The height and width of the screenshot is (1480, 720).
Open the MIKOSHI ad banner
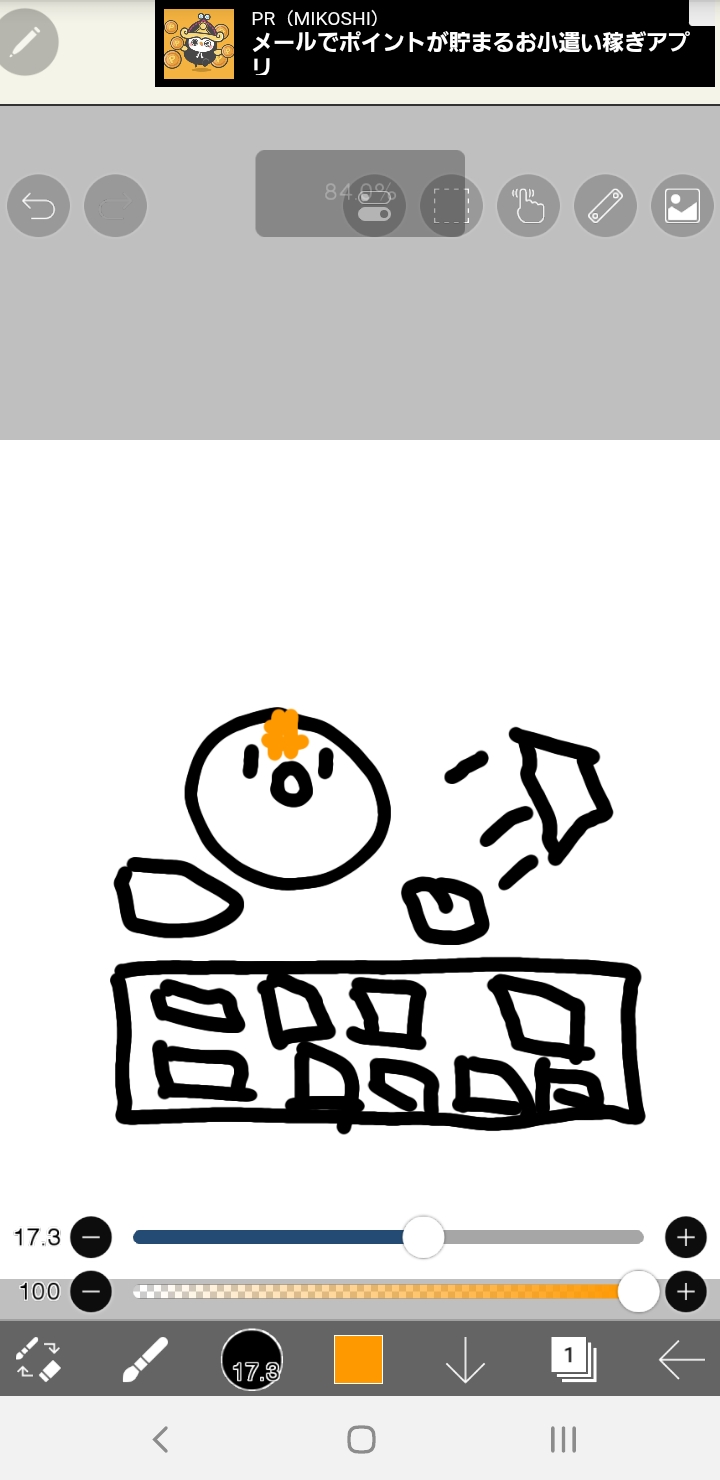coord(435,44)
